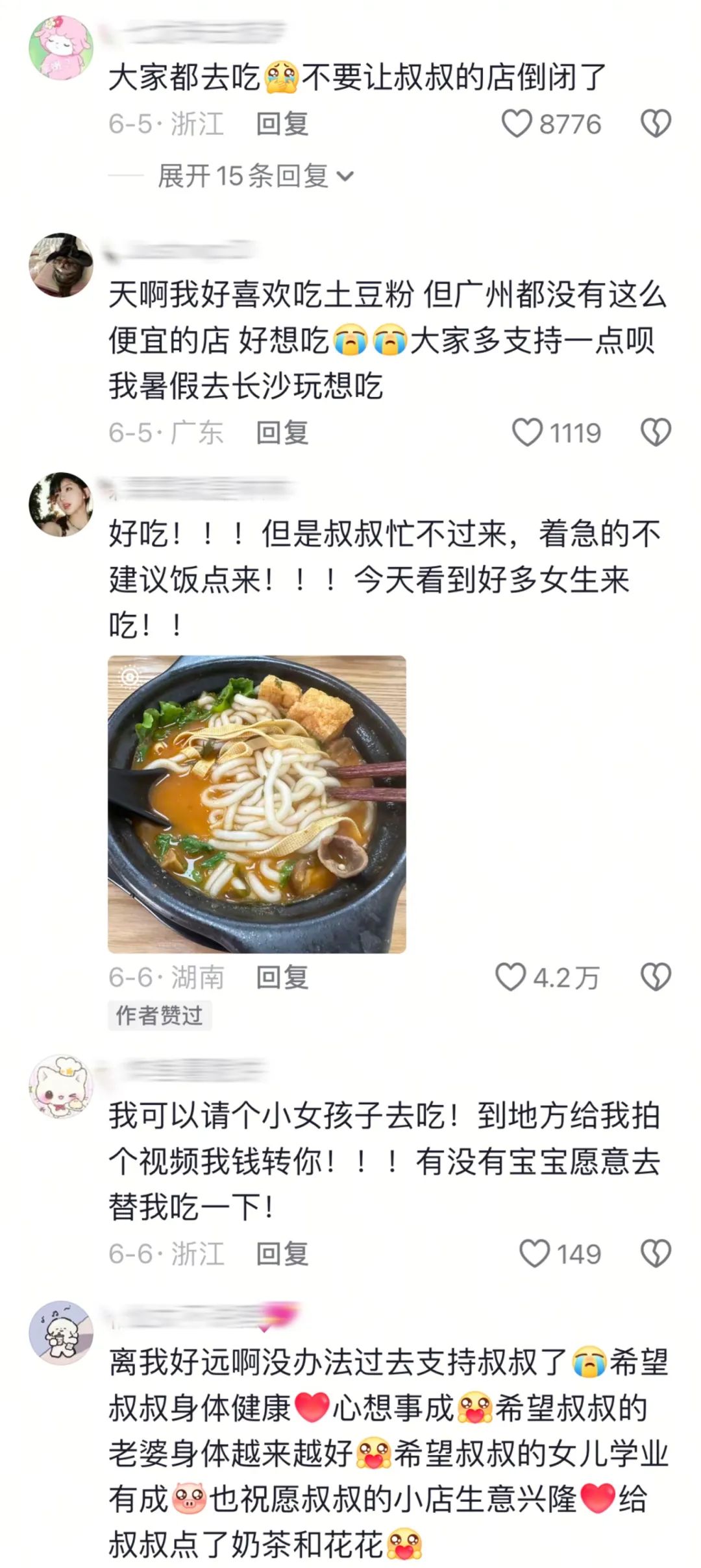Like the comment with 149 likes

(534, 1253)
